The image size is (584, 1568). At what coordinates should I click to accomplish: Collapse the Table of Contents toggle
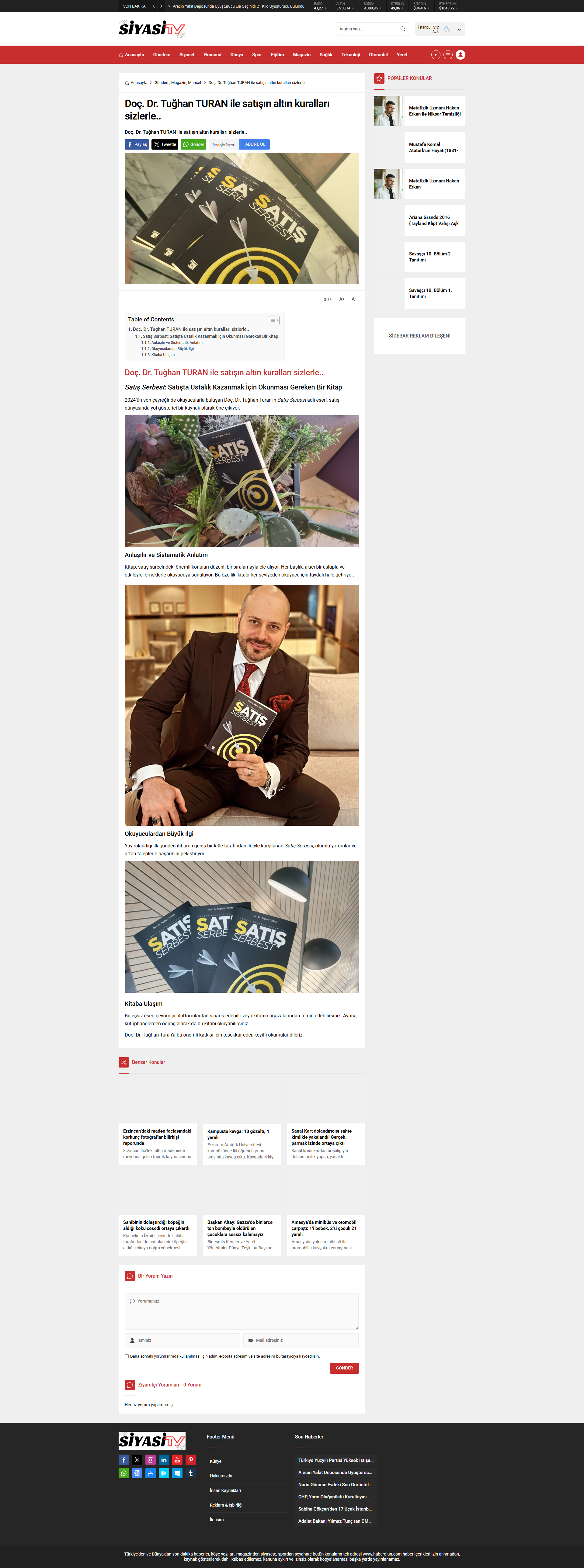pos(274,320)
